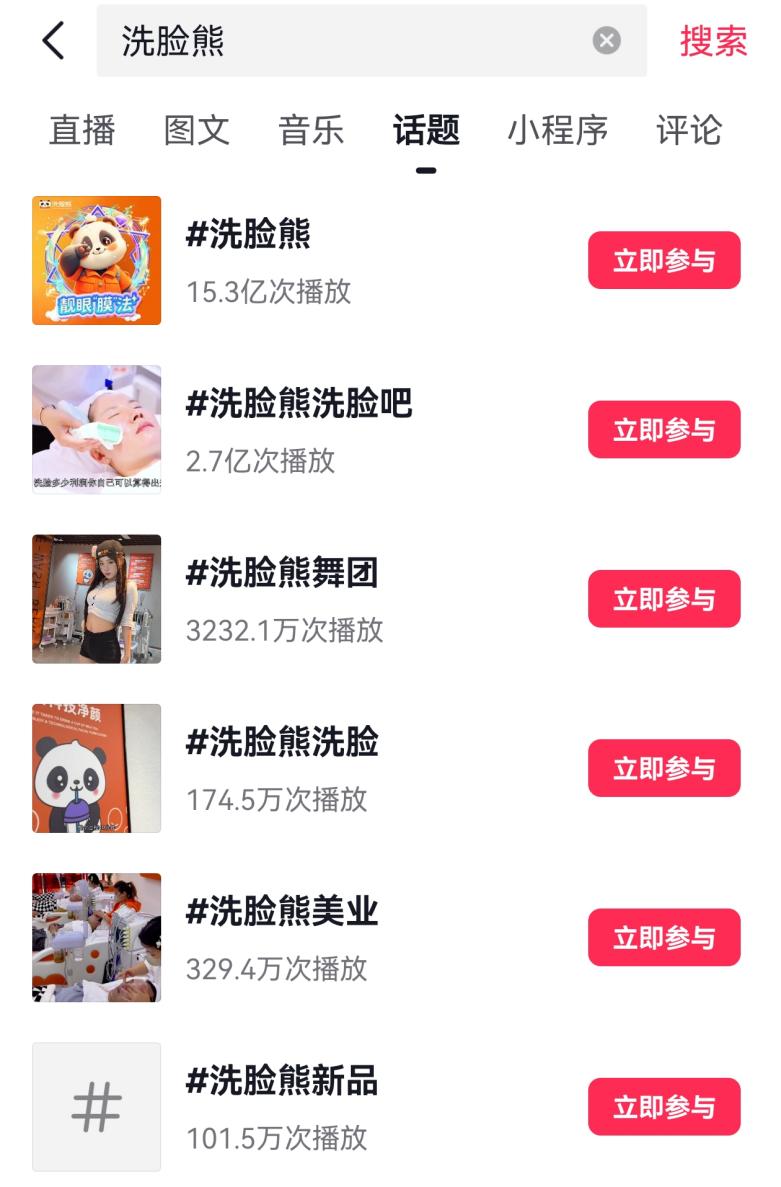Tap 立即参与 next to #洗脸熊 with 15.3亿 plays
Screen dimensions: 781x1187
(x=664, y=261)
